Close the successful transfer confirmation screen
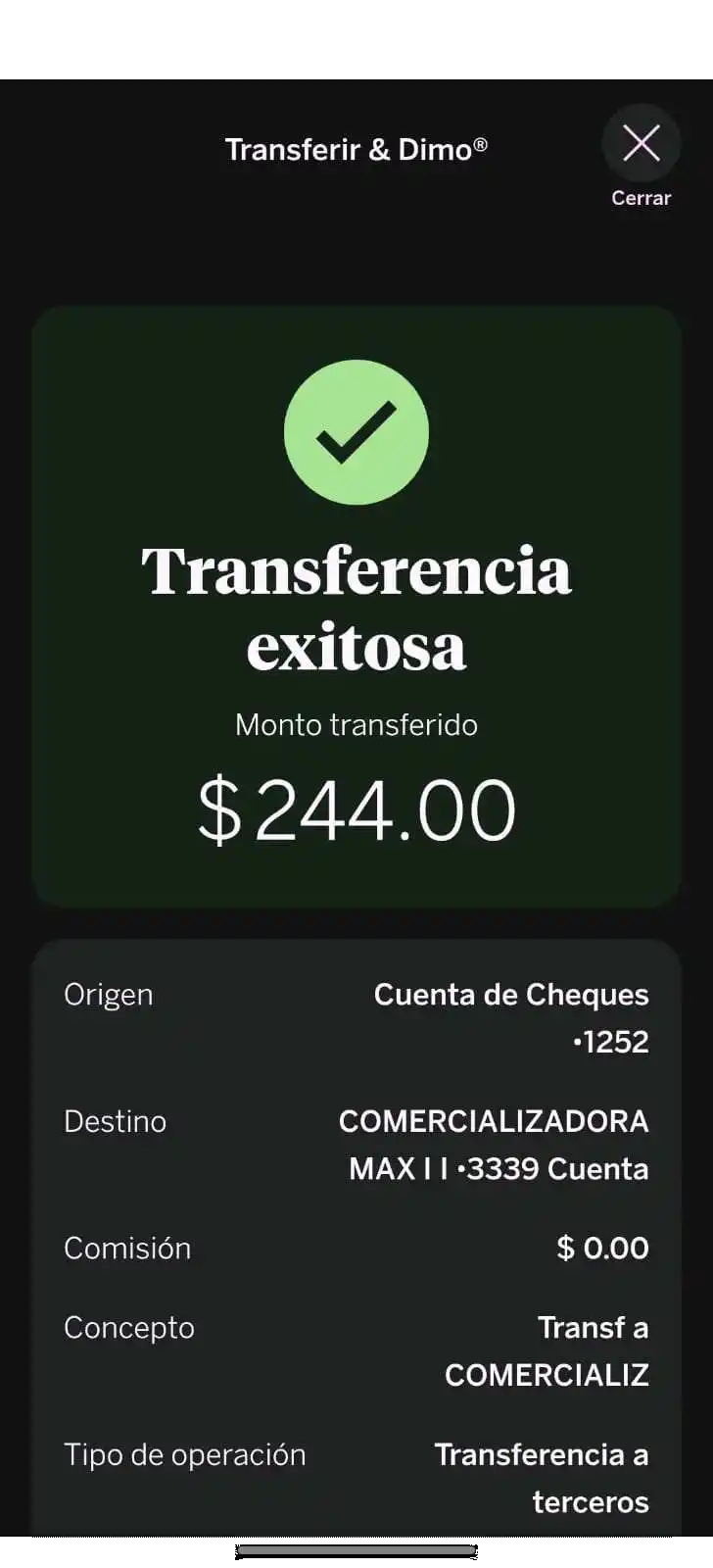The image size is (713, 1568). pyautogui.click(x=642, y=145)
